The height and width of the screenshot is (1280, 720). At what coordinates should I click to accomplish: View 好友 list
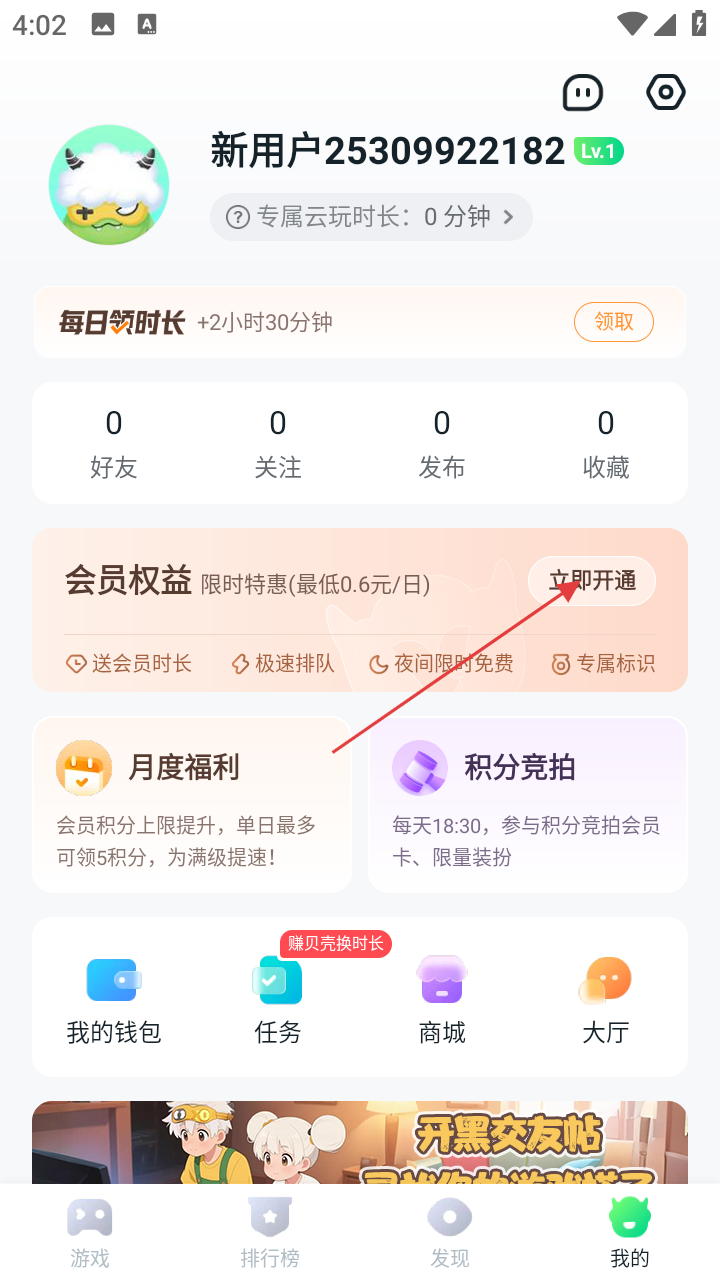click(x=114, y=442)
